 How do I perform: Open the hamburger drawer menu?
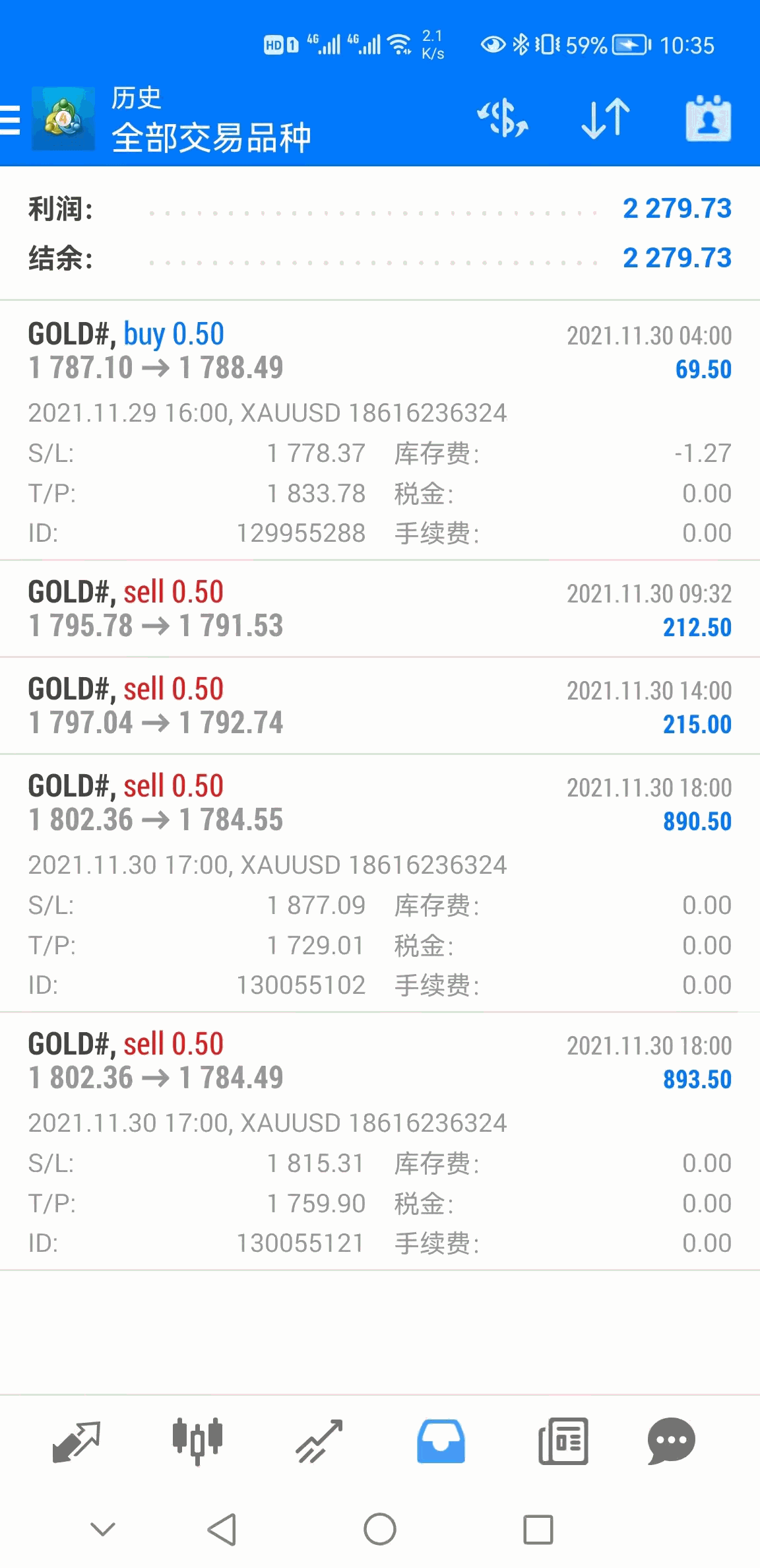[11, 120]
